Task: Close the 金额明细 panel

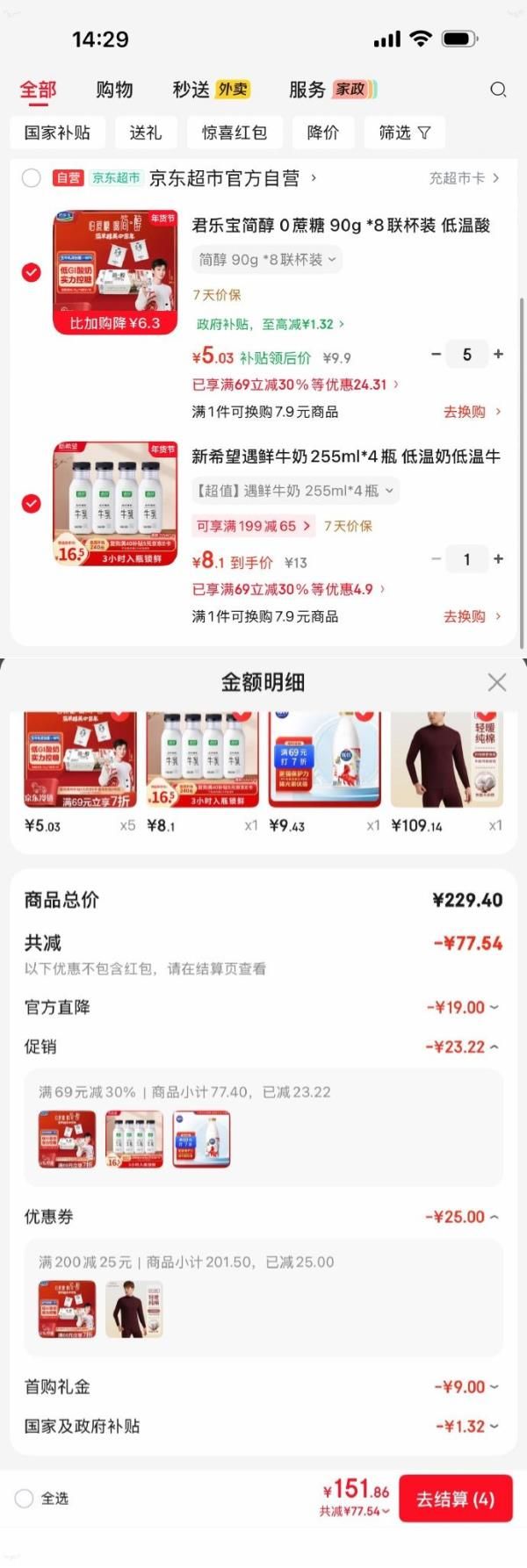Action: click(497, 682)
